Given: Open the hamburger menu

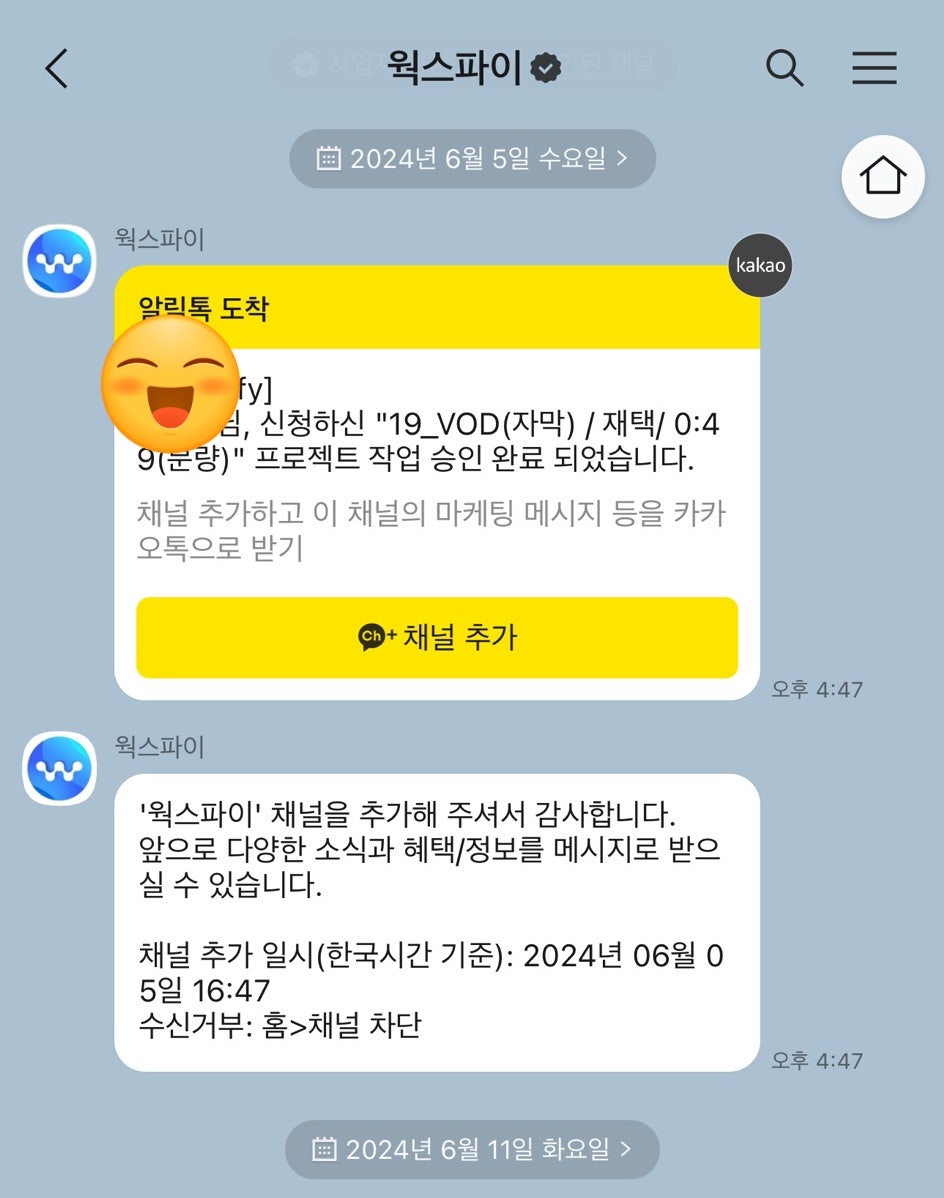Looking at the screenshot, I should point(874,68).
